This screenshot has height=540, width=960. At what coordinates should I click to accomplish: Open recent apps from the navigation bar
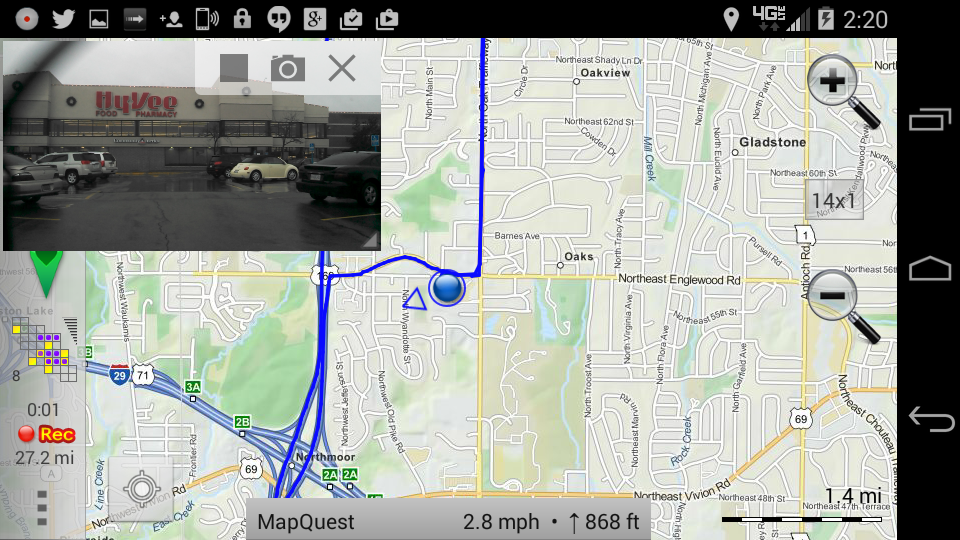930,120
